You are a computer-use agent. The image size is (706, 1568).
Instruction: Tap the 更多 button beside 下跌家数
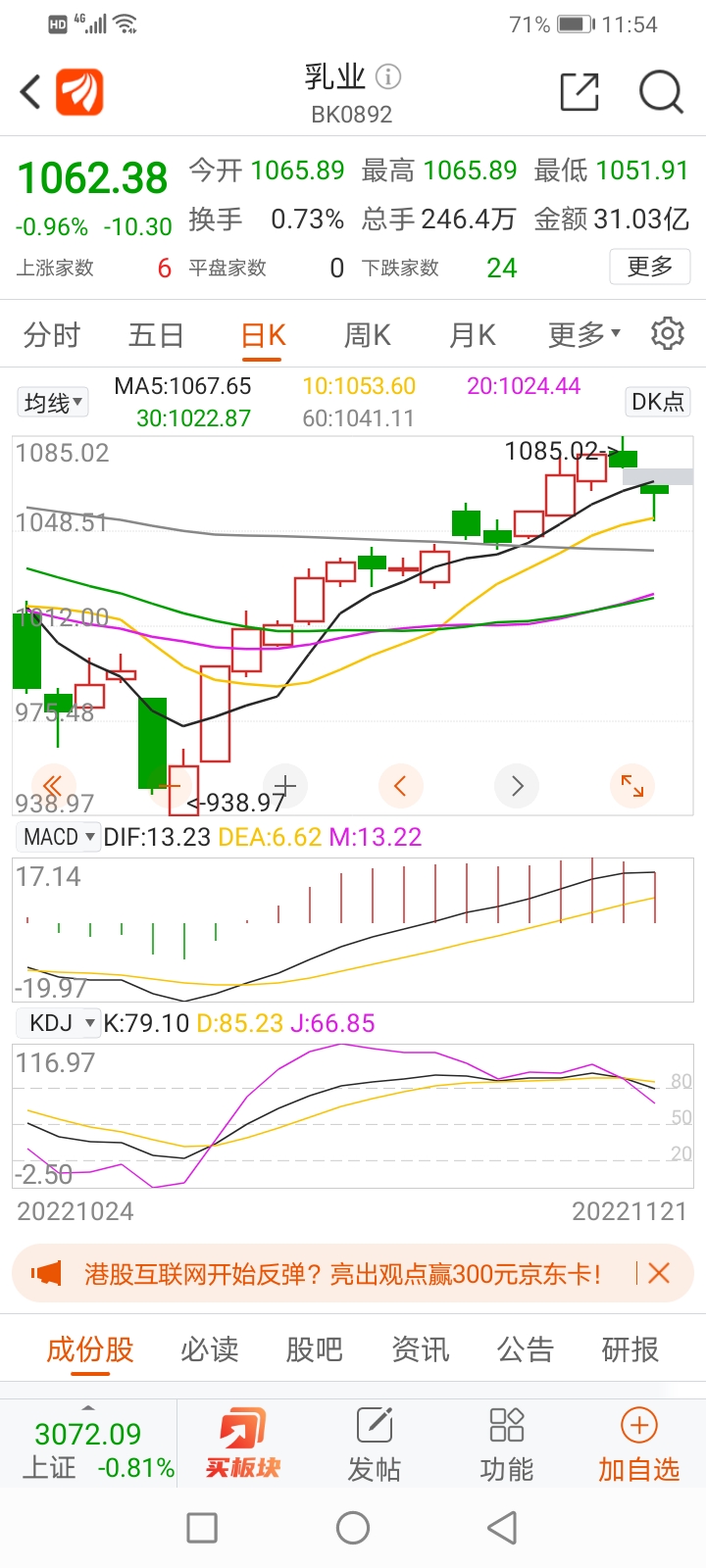[x=650, y=267]
